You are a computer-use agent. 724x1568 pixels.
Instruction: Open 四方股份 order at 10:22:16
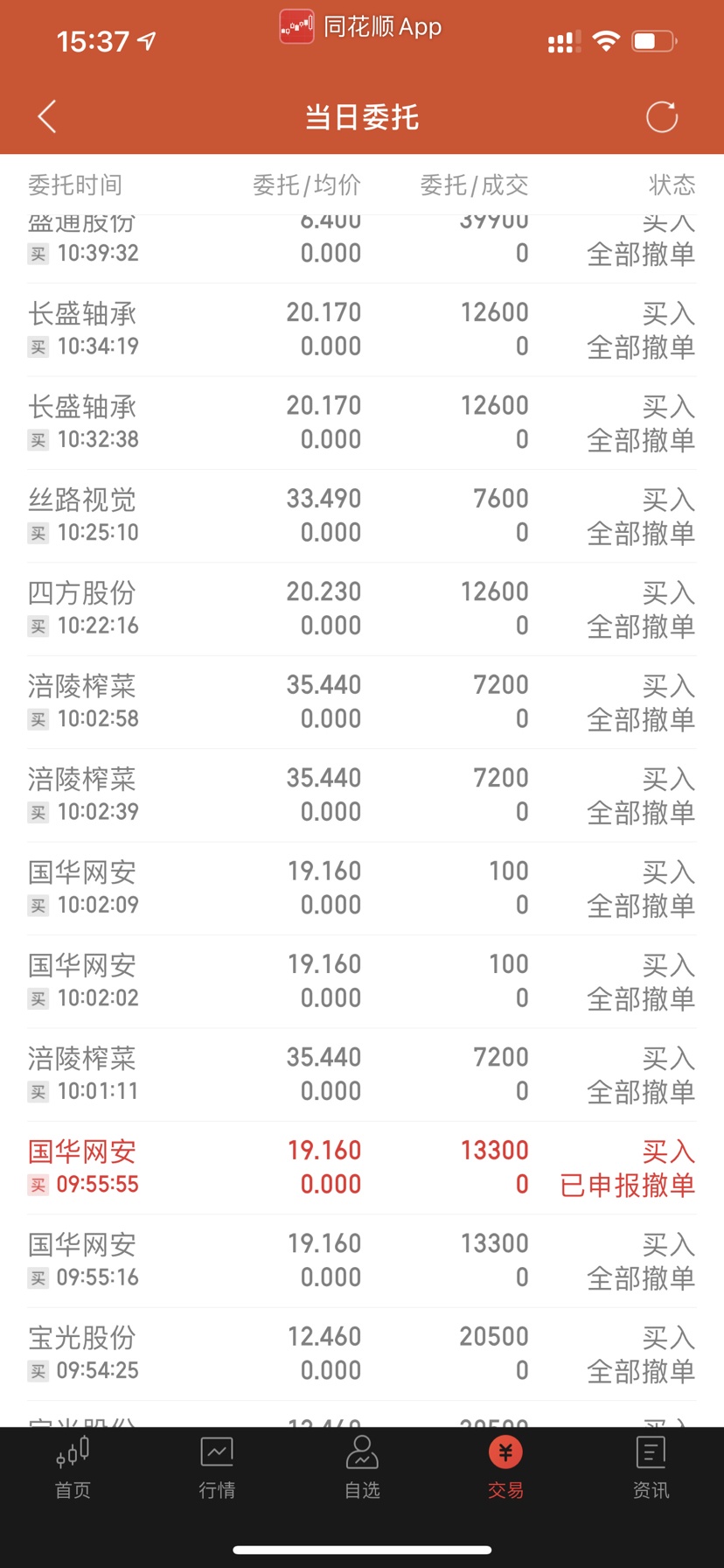pyautogui.click(x=362, y=609)
